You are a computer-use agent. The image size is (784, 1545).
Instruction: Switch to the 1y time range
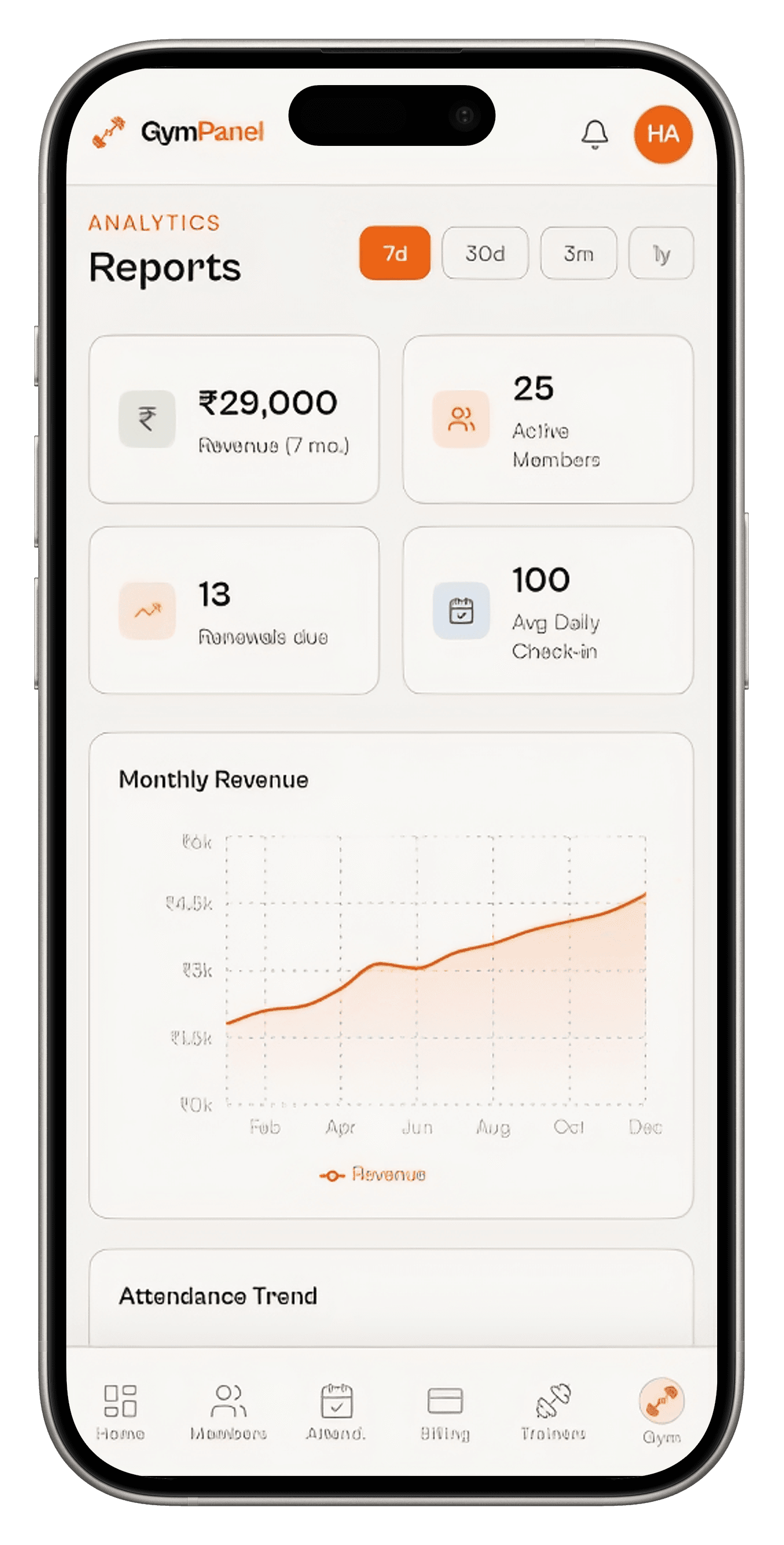[x=661, y=253]
